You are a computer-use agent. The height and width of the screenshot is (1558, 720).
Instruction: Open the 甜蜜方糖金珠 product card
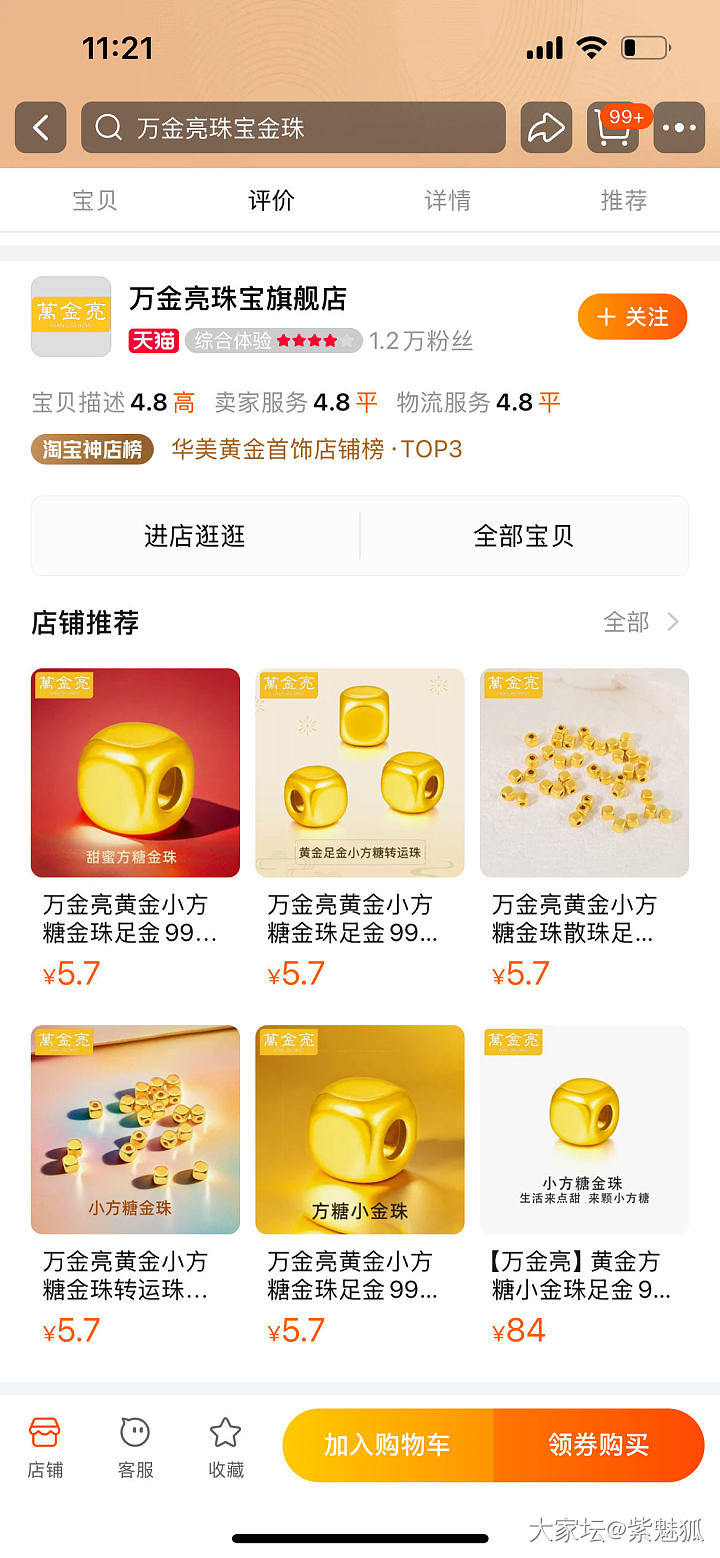[136, 773]
